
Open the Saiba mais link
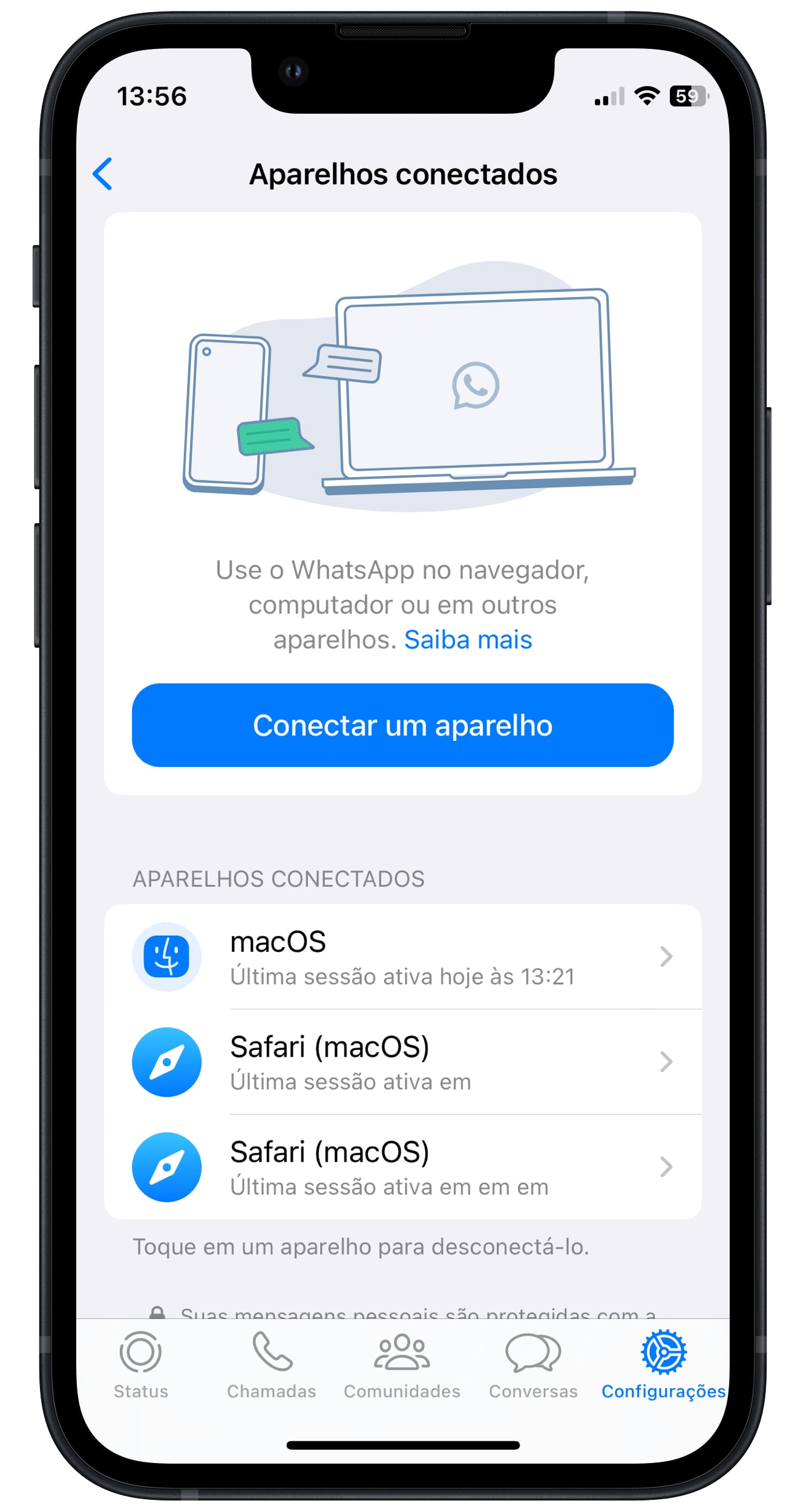point(468,640)
